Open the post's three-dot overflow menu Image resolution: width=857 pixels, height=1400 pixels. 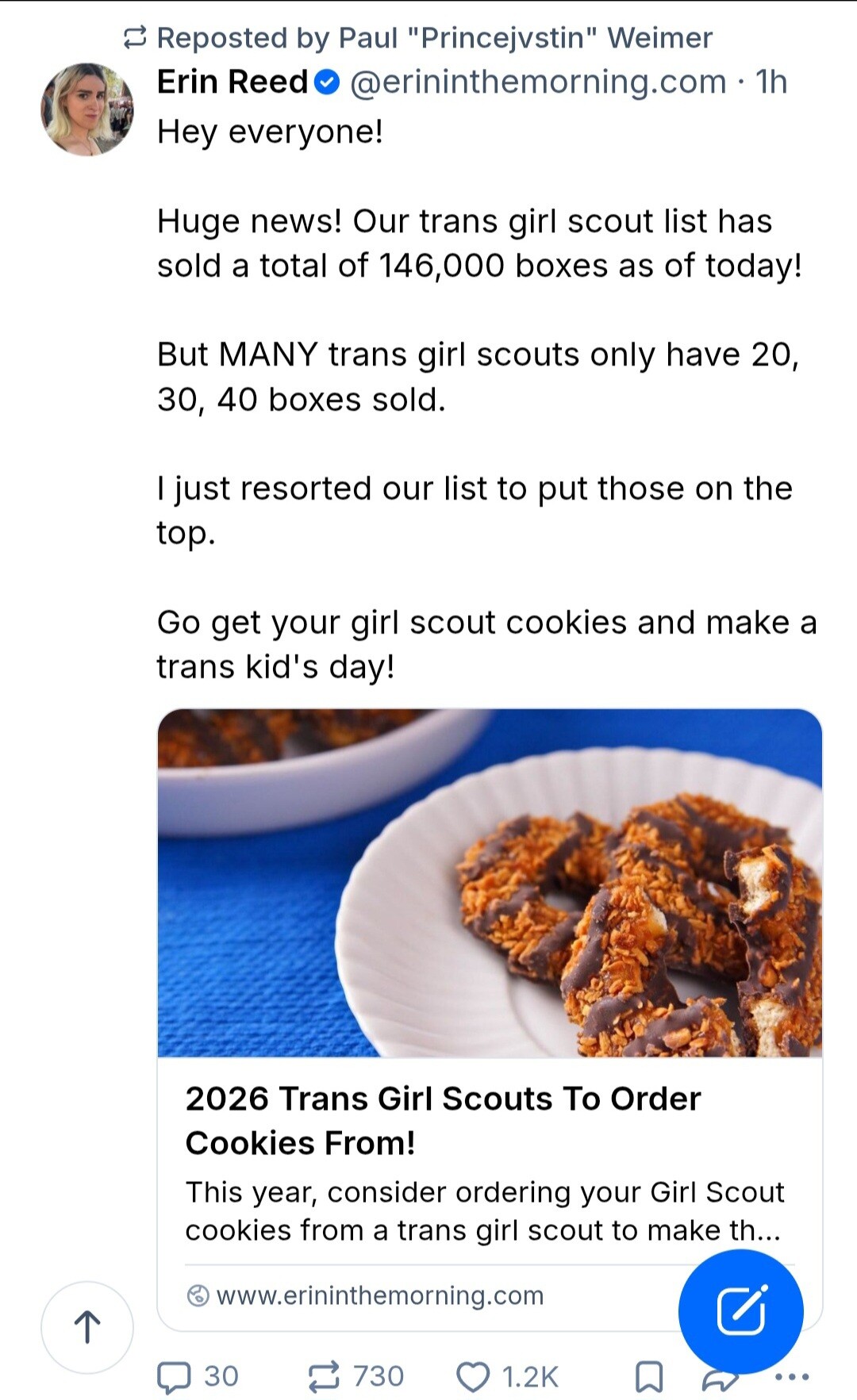tap(792, 1376)
